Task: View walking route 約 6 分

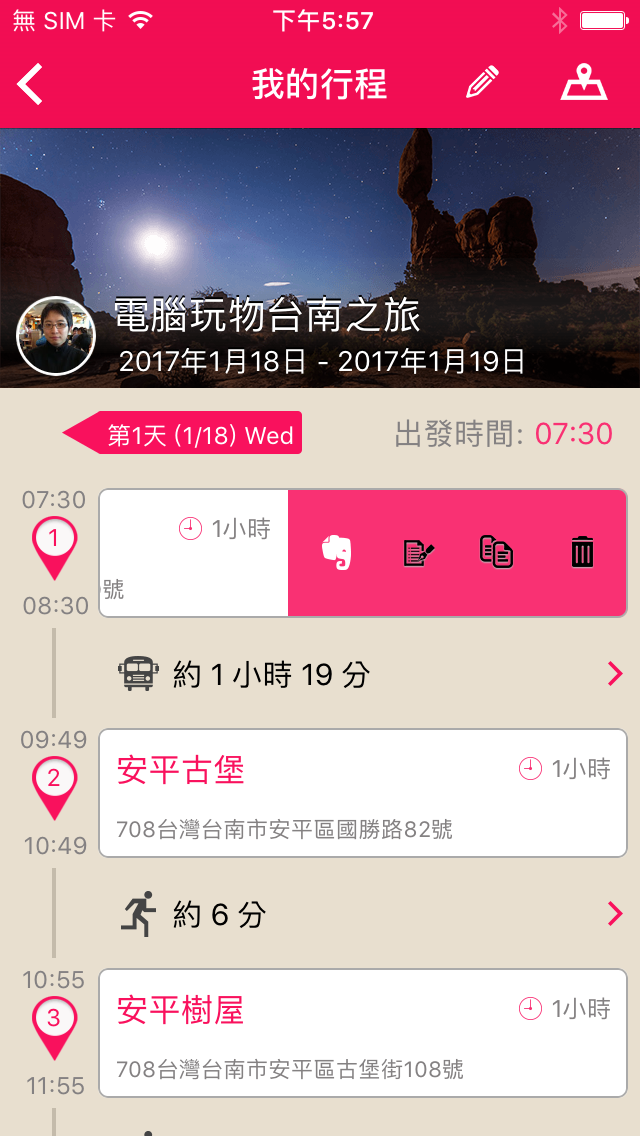Action: click(370, 914)
